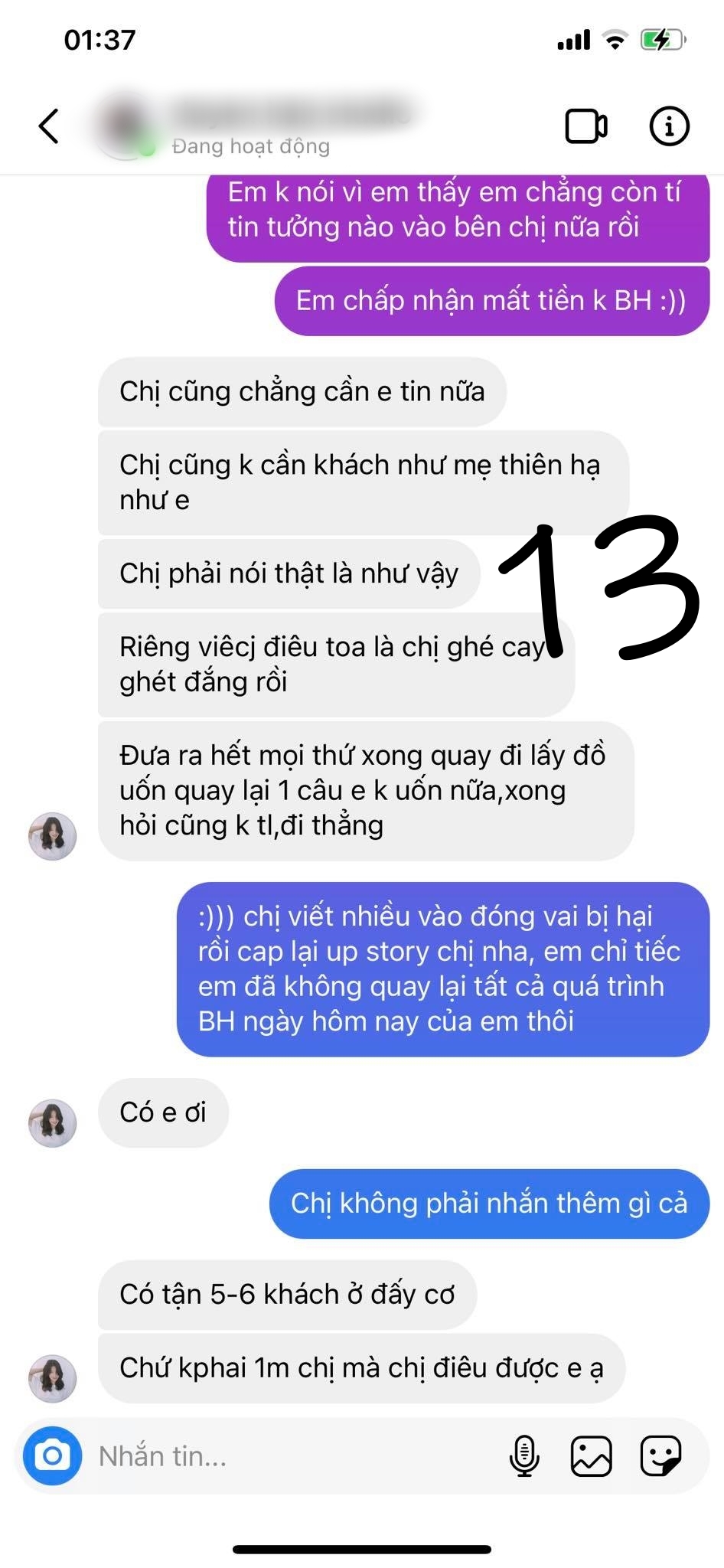724x1568 pixels.
Task: Open conversation info details
Action: [x=669, y=126]
